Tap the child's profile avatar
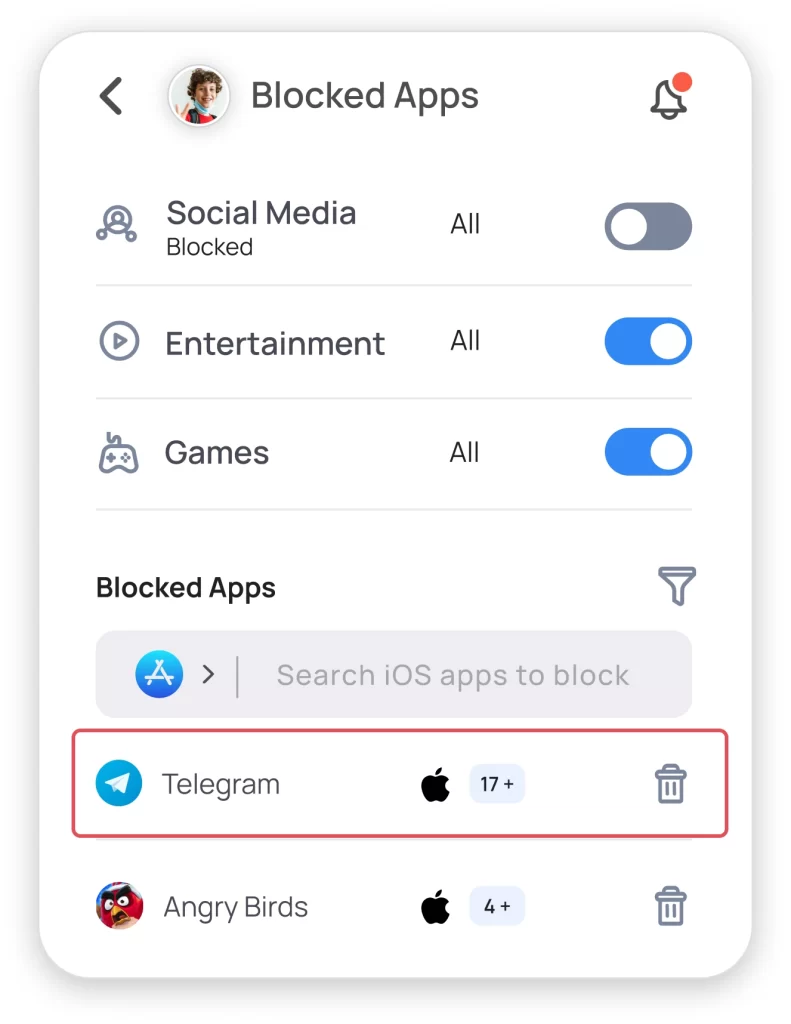Screen dimensions: 791x1024 click(x=199, y=96)
